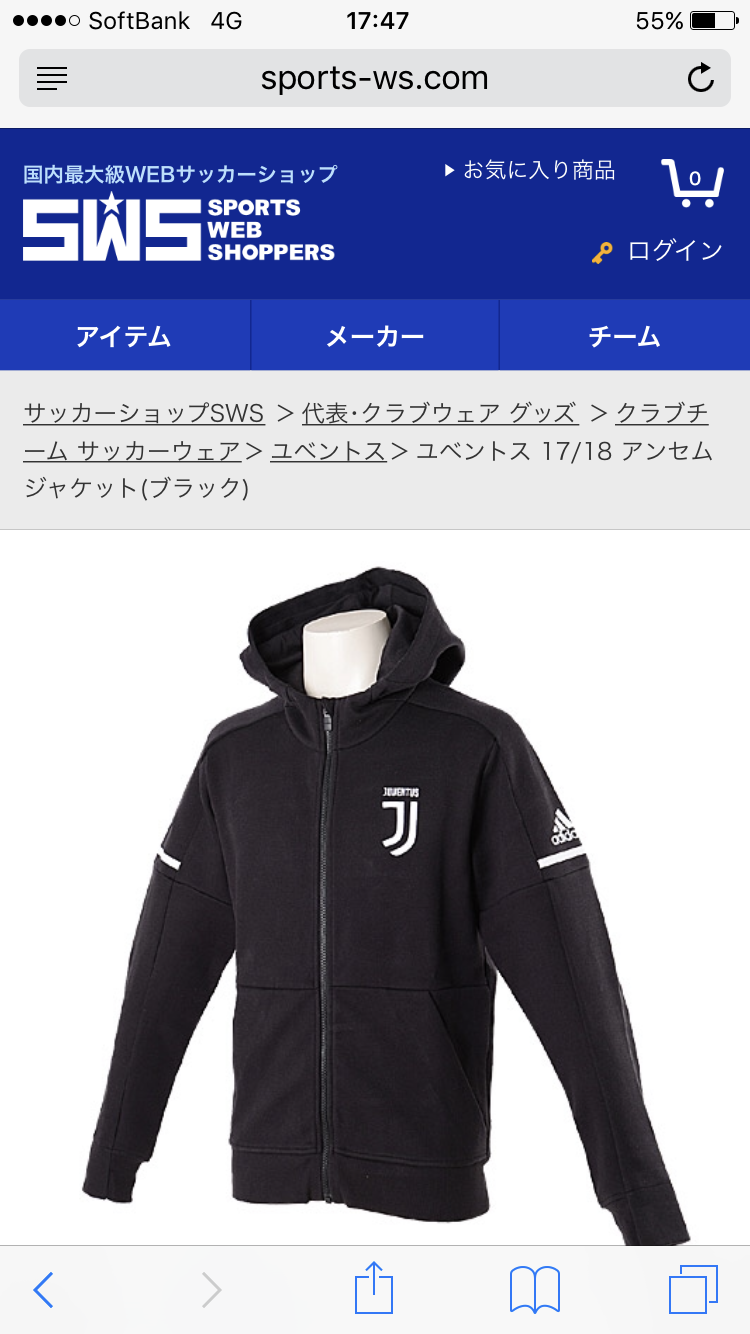
Task: Go back in Safari
Action: [x=43, y=1290]
